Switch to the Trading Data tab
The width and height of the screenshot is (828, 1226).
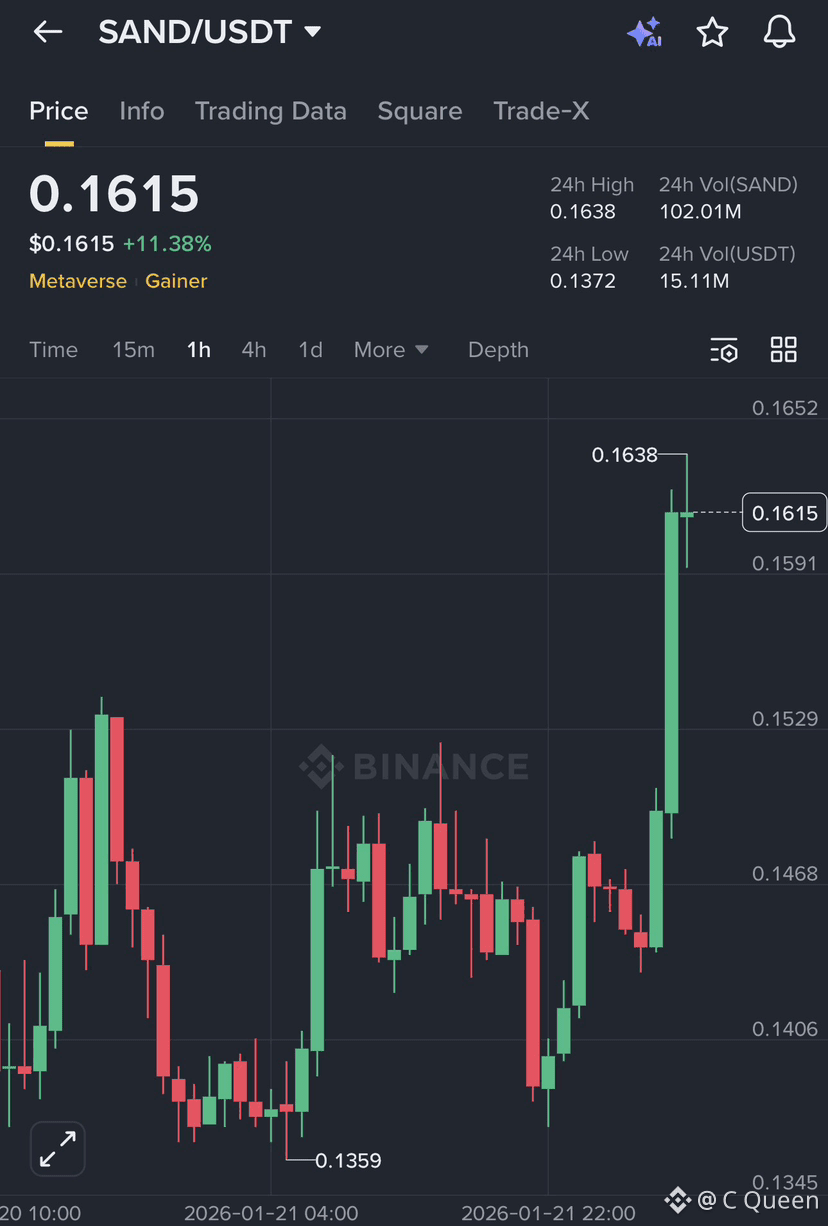click(x=270, y=111)
